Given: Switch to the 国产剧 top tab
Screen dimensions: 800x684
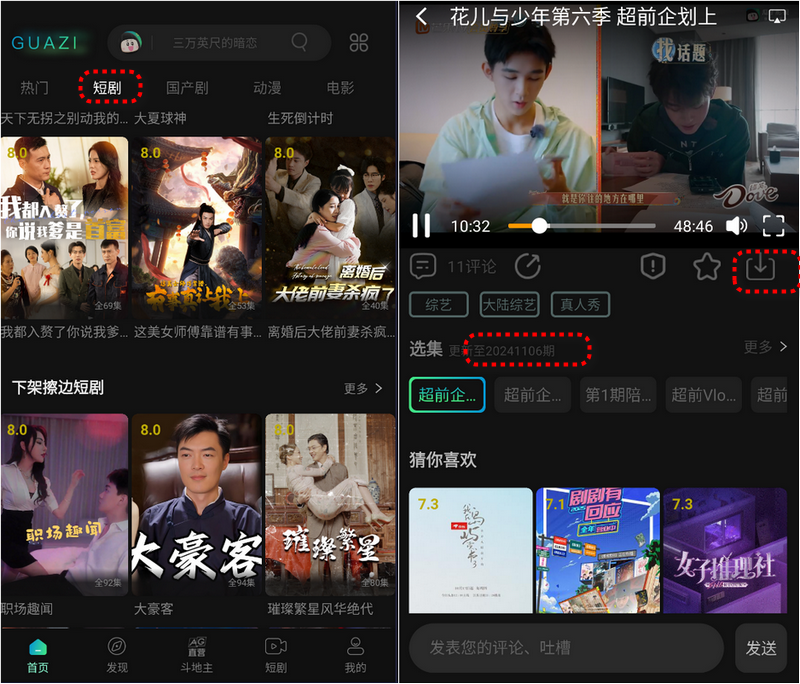Looking at the screenshot, I should (187, 88).
